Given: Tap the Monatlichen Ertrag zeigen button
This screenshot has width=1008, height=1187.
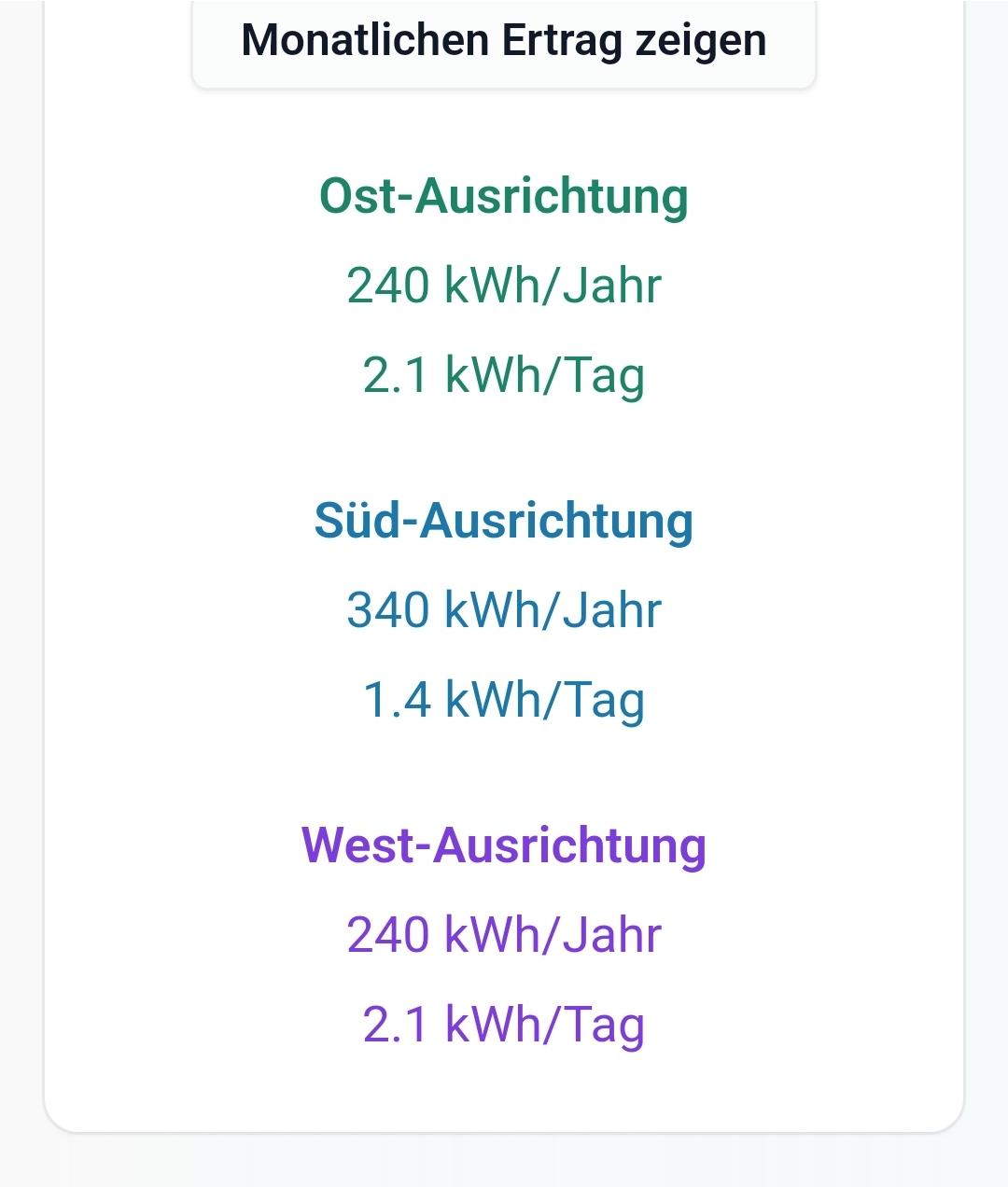Looking at the screenshot, I should click(504, 42).
